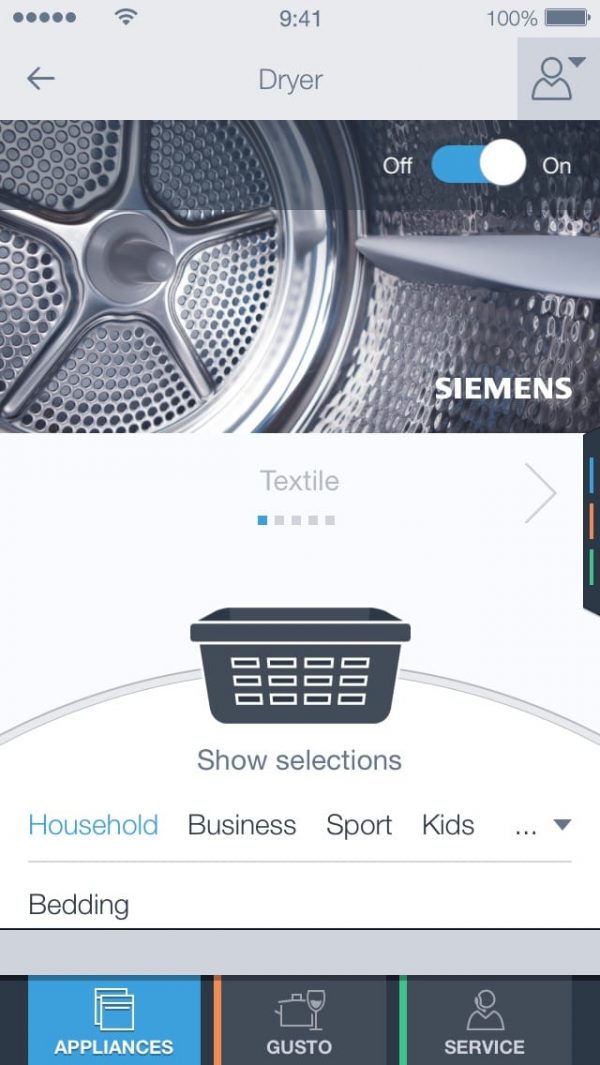Go back using the arrow icon
The width and height of the screenshot is (600, 1065).
pos(41,79)
